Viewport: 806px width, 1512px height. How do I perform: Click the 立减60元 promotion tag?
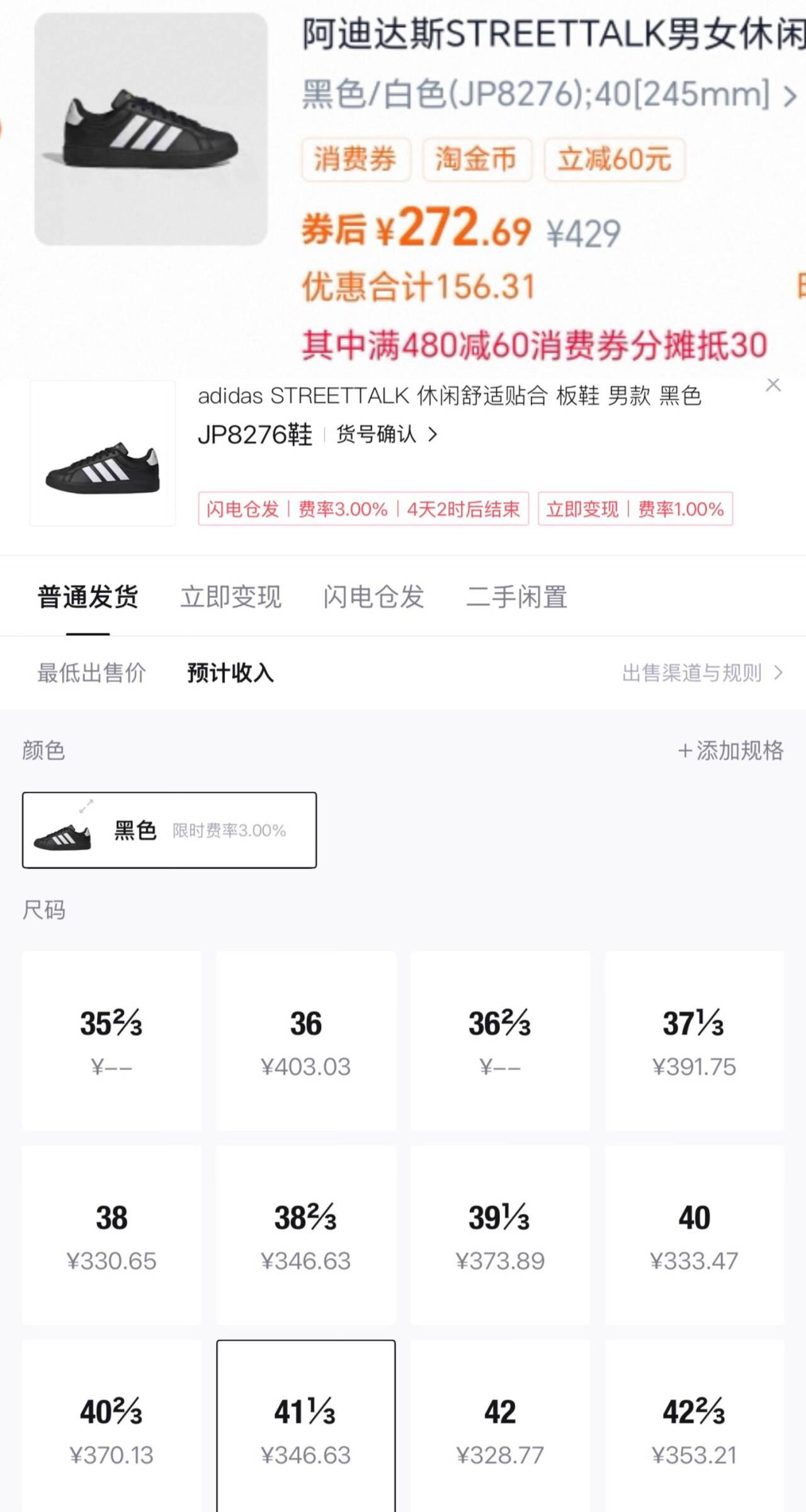point(613,160)
